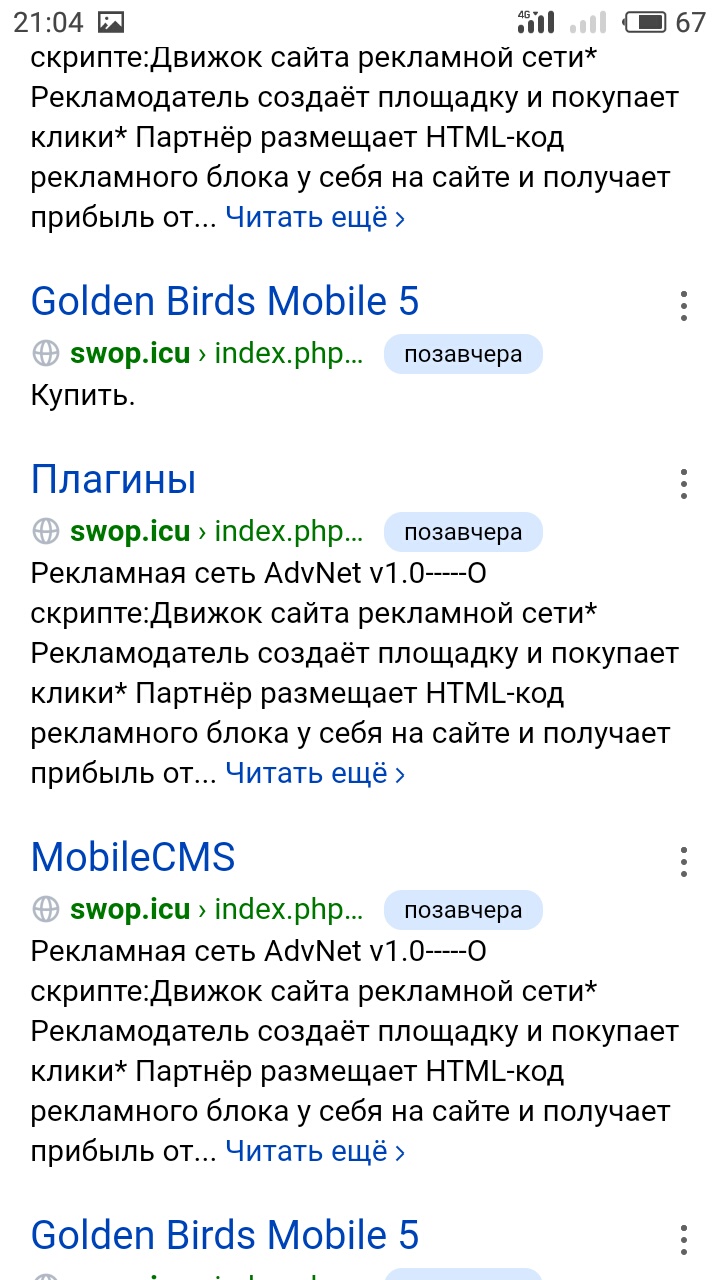Screen dimensions: 720x1280
Task: Open the three-dot menu beside MobileCMS
Action: point(683,861)
